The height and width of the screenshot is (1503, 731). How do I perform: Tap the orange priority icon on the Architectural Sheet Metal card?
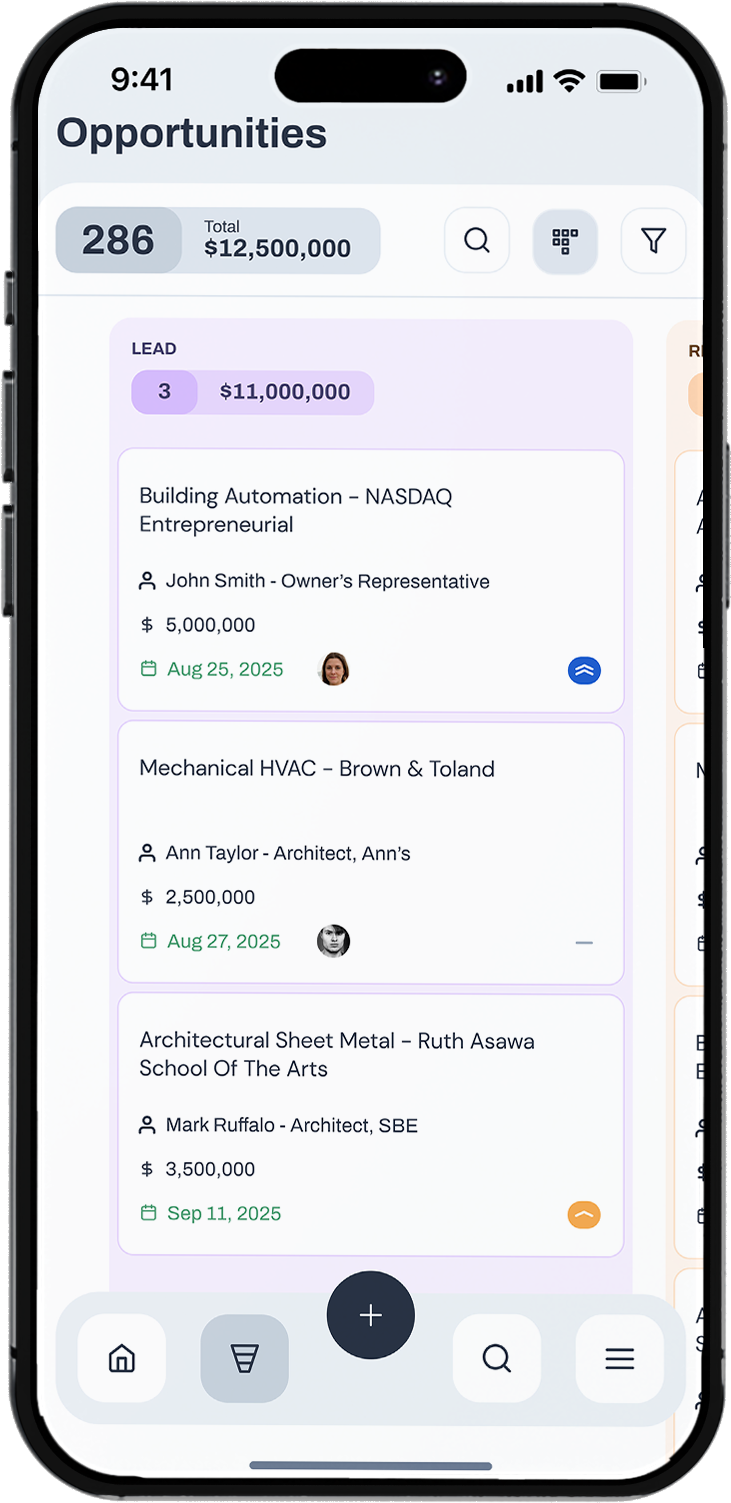point(584,1215)
